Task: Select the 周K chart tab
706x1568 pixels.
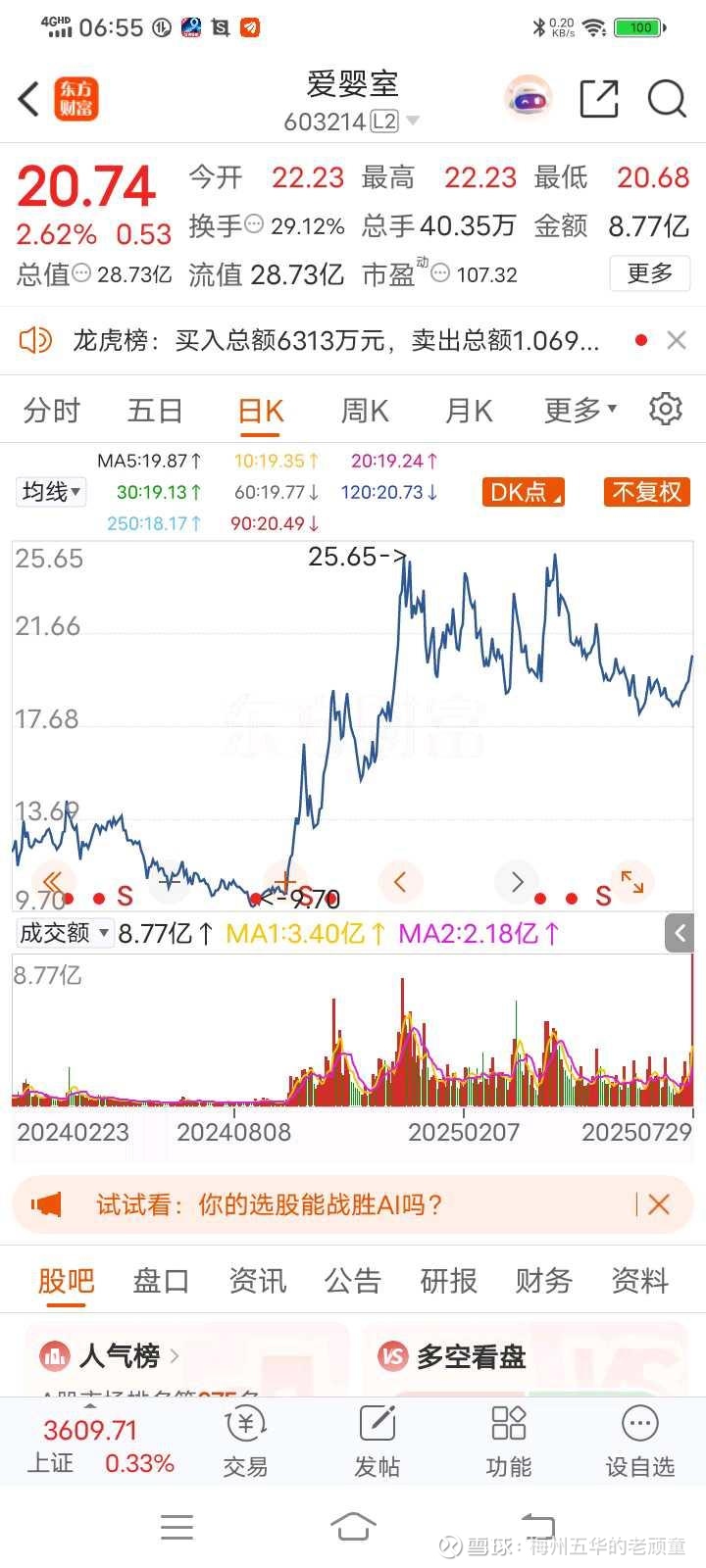Action: point(364,410)
